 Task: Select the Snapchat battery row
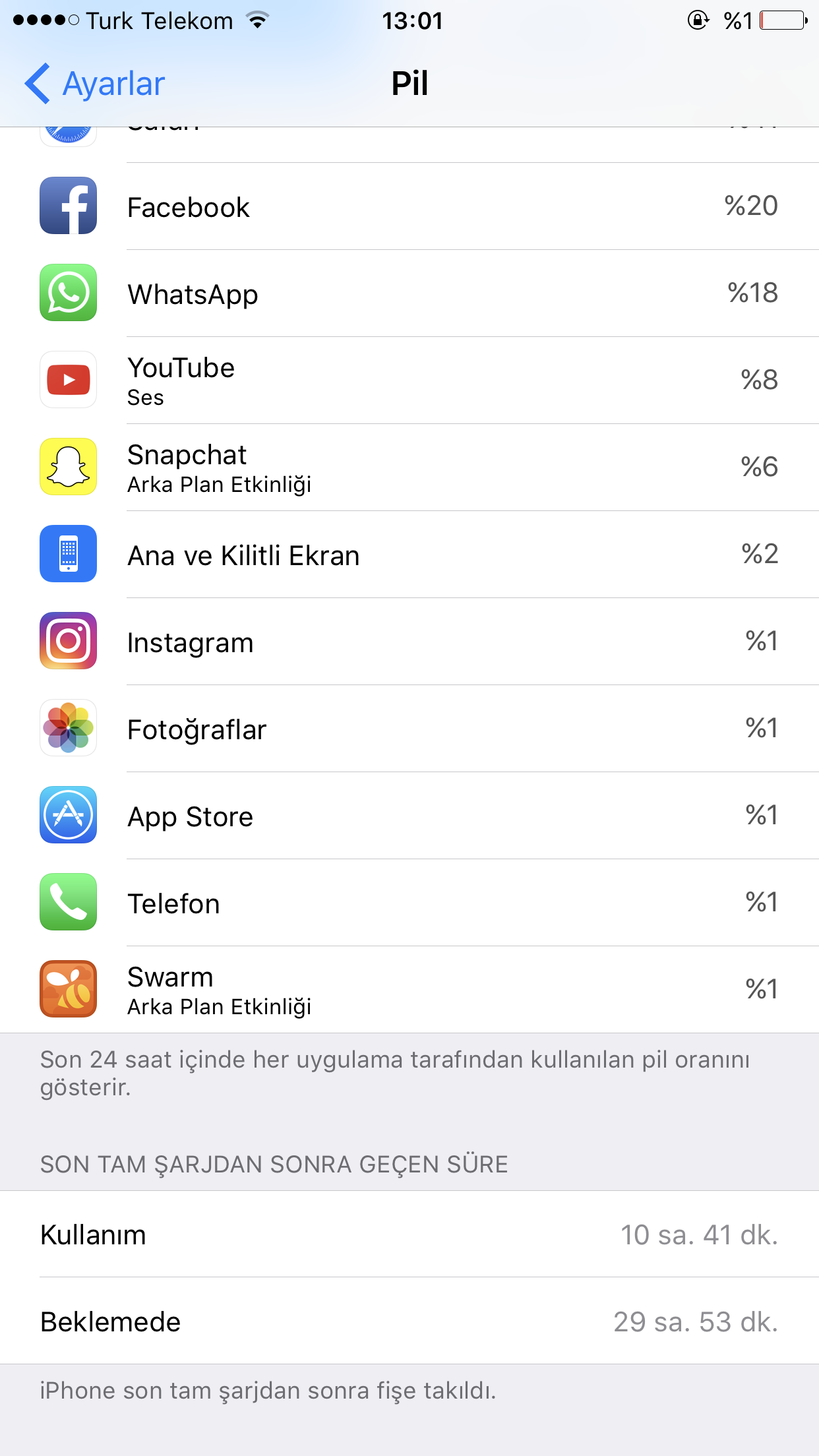click(409, 468)
